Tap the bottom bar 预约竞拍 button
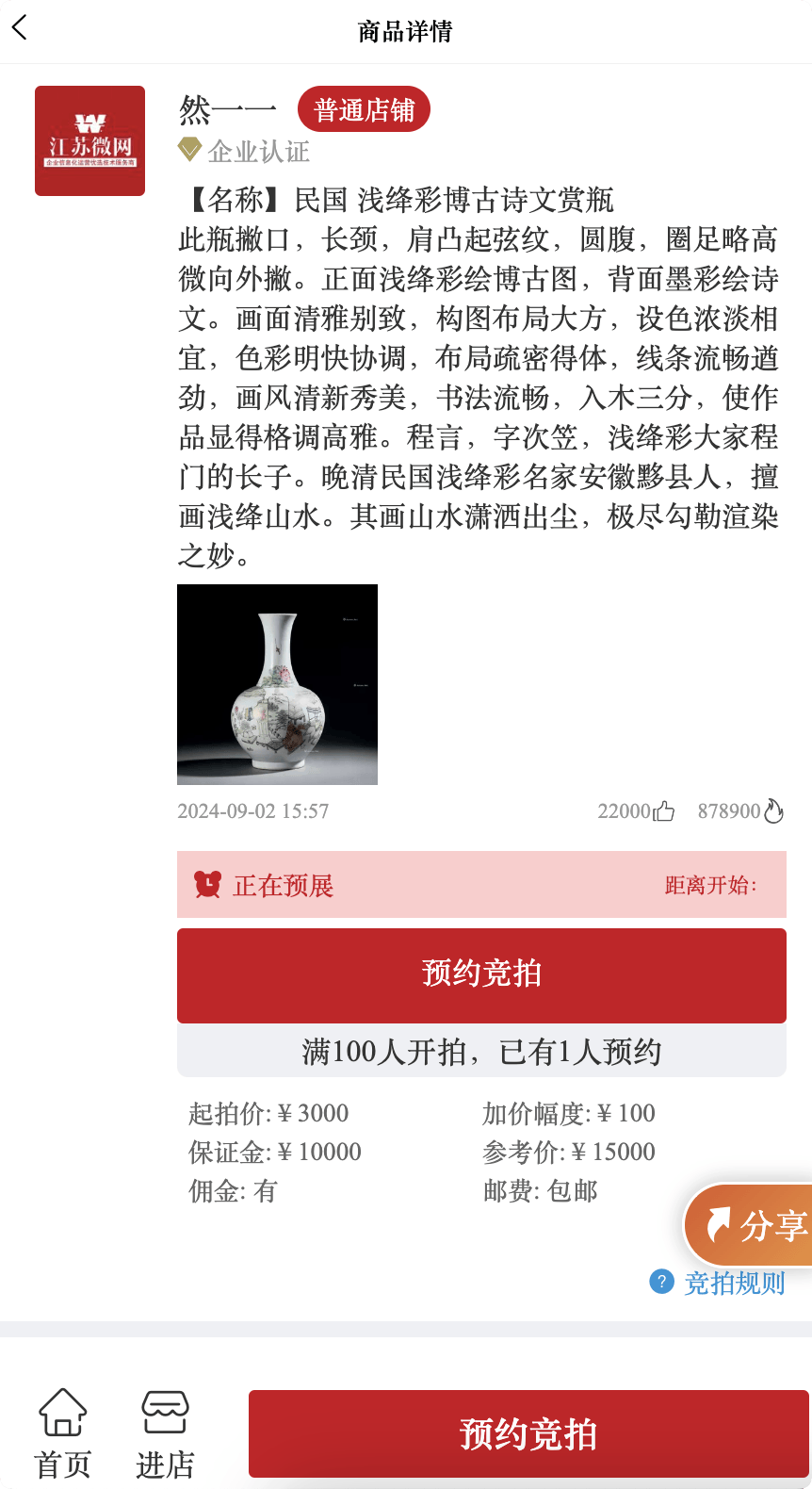Screen dimensions: 812x1489 (x=528, y=1433)
